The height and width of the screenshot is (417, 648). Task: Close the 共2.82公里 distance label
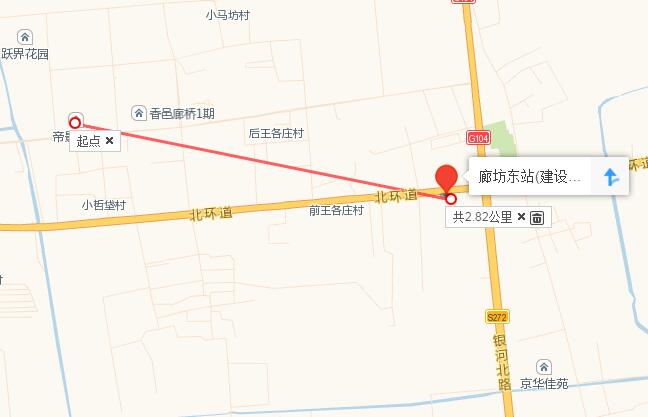coord(521,217)
